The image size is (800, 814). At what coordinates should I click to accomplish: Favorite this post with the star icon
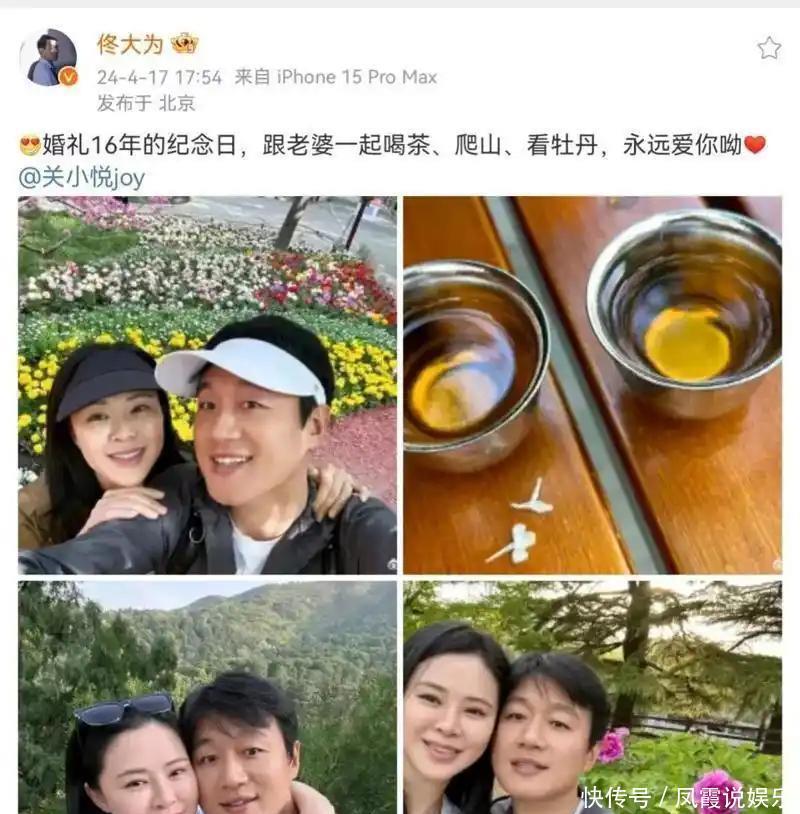tap(768, 48)
